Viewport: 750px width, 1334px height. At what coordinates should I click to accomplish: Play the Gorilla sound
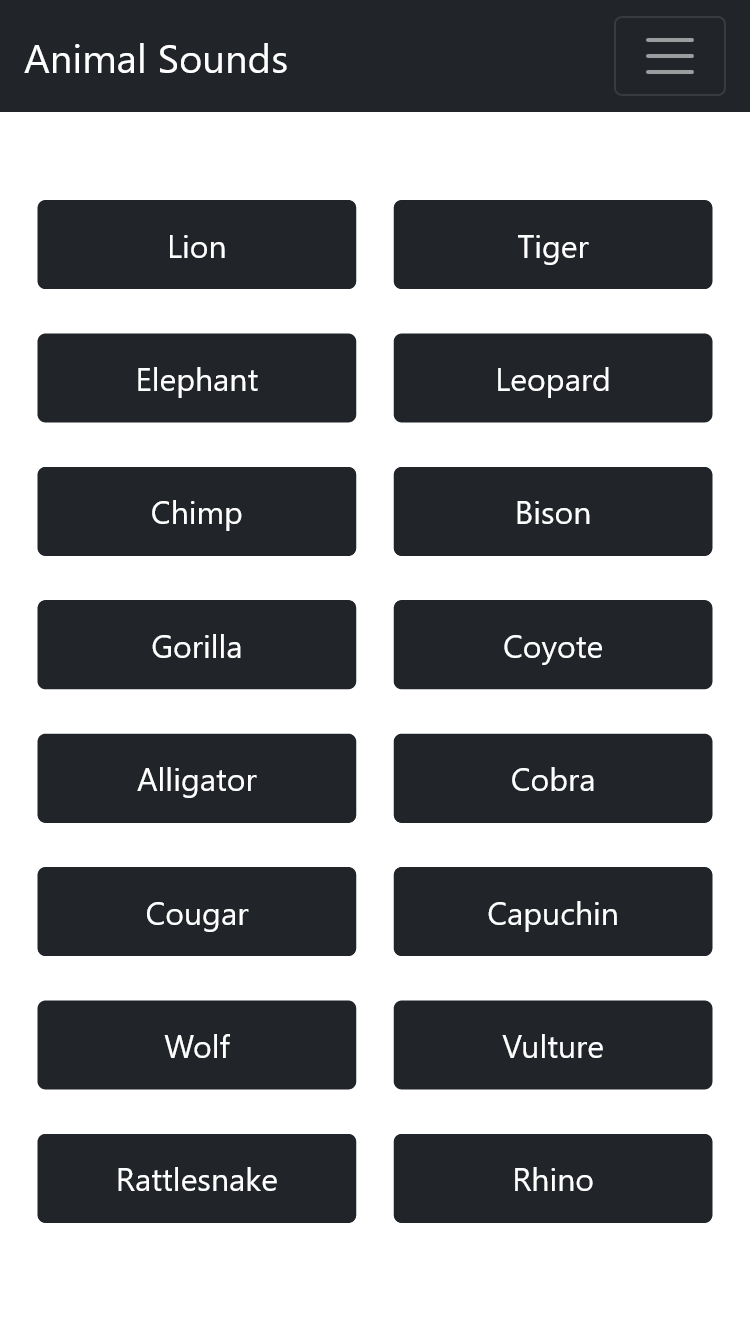(197, 645)
